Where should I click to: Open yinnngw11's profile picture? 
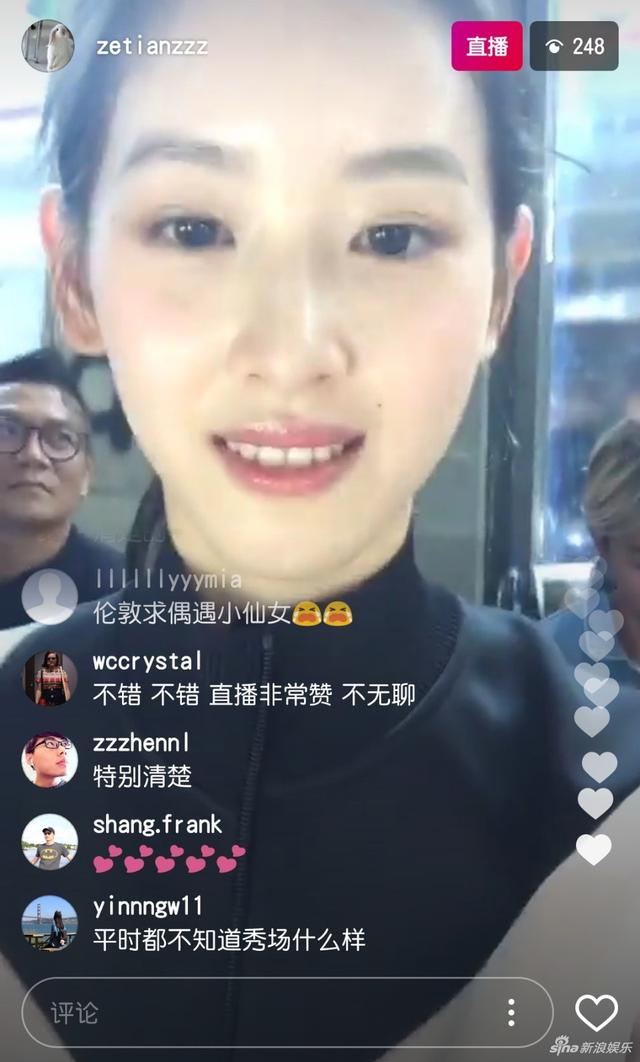(x=49, y=923)
